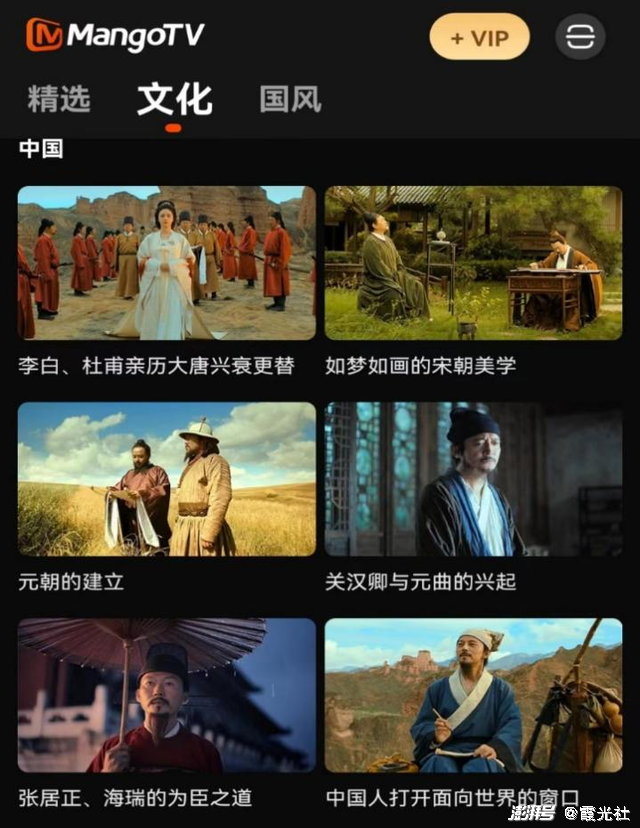Play 关汉卿与元曲的兴起
The width and height of the screenshot is (640, 828).
(x=473, y=479)
